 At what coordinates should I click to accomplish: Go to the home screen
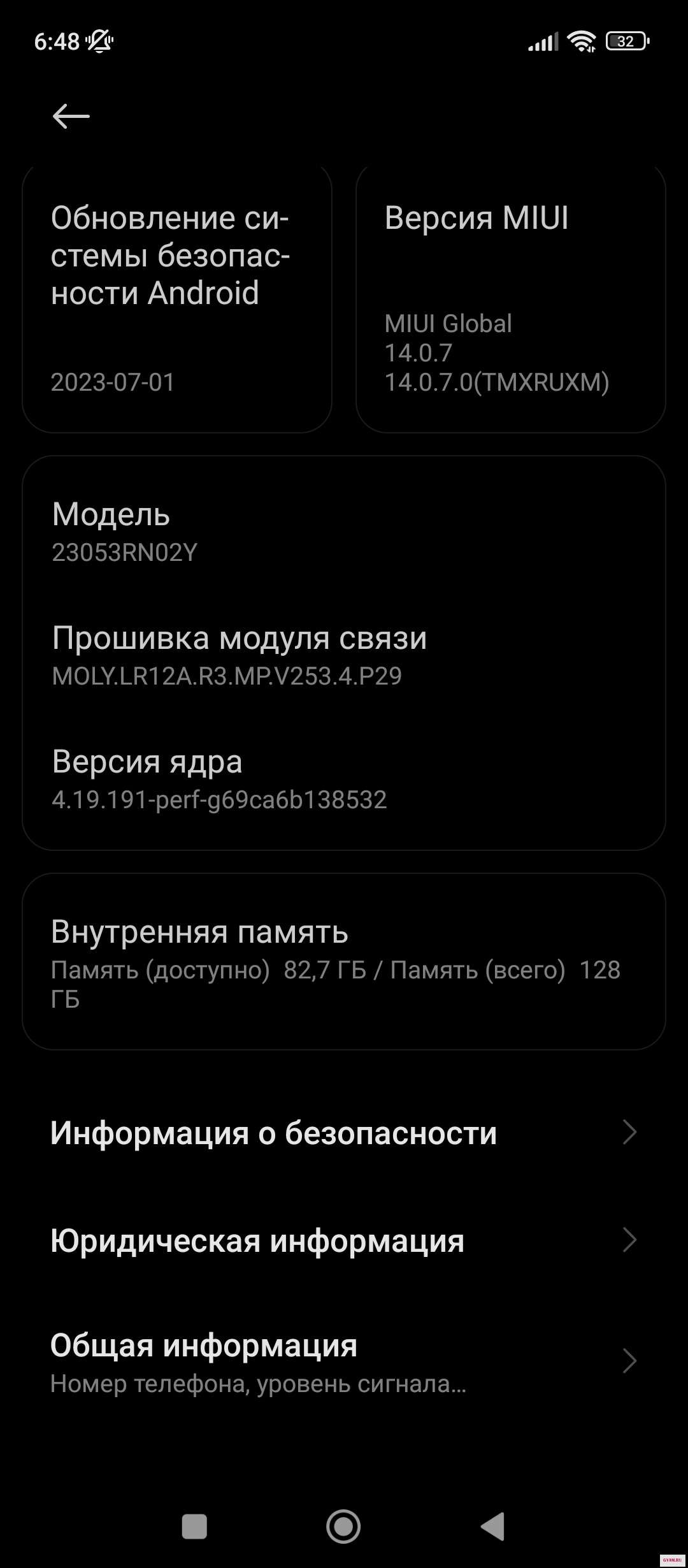point(343,1527)
